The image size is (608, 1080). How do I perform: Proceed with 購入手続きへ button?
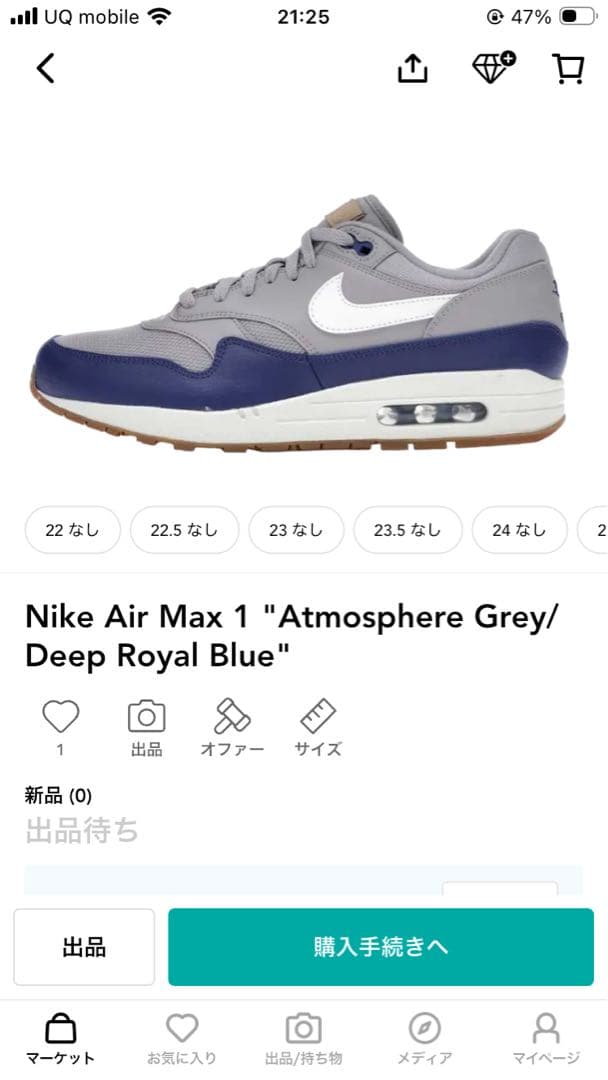tap(381, 947)
